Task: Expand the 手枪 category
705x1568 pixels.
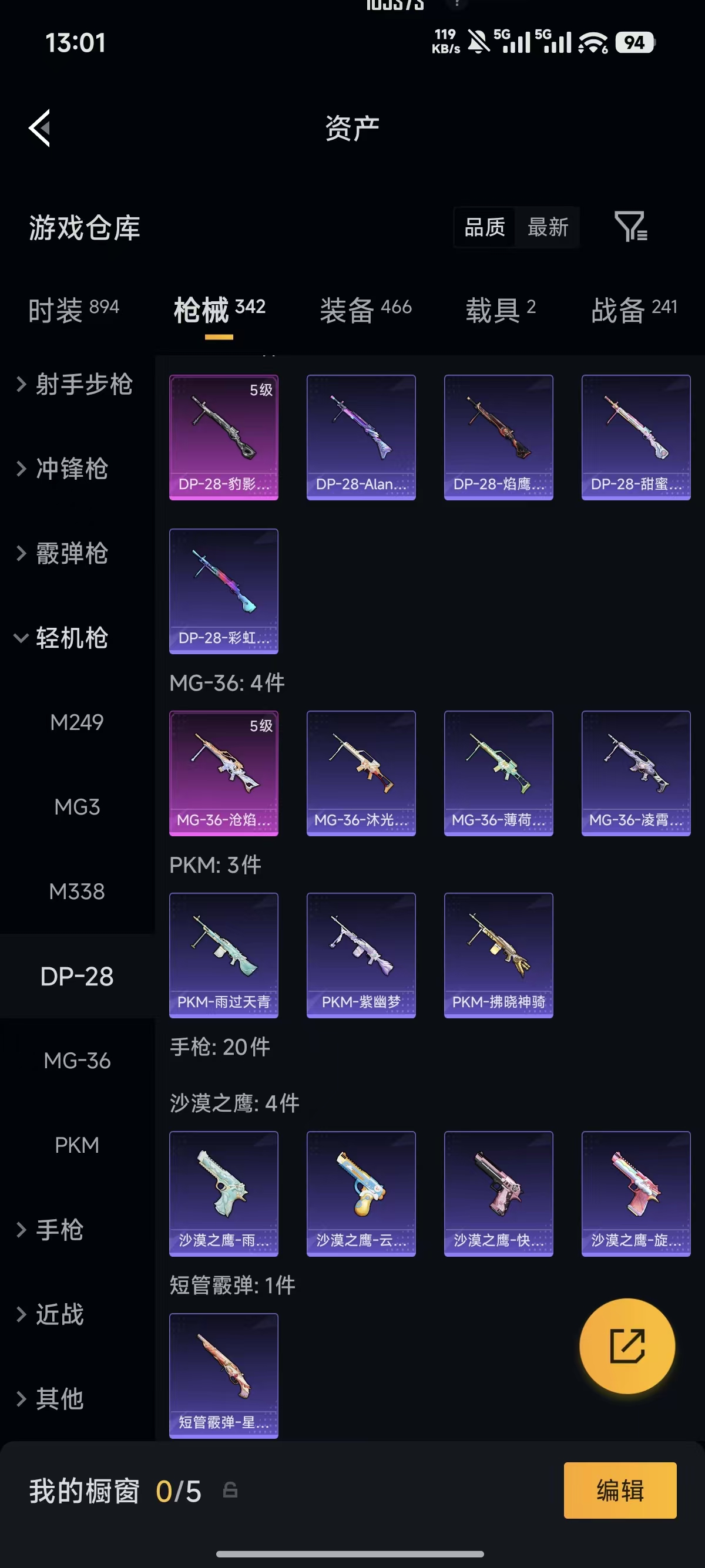Action: tap(50, 1230)
